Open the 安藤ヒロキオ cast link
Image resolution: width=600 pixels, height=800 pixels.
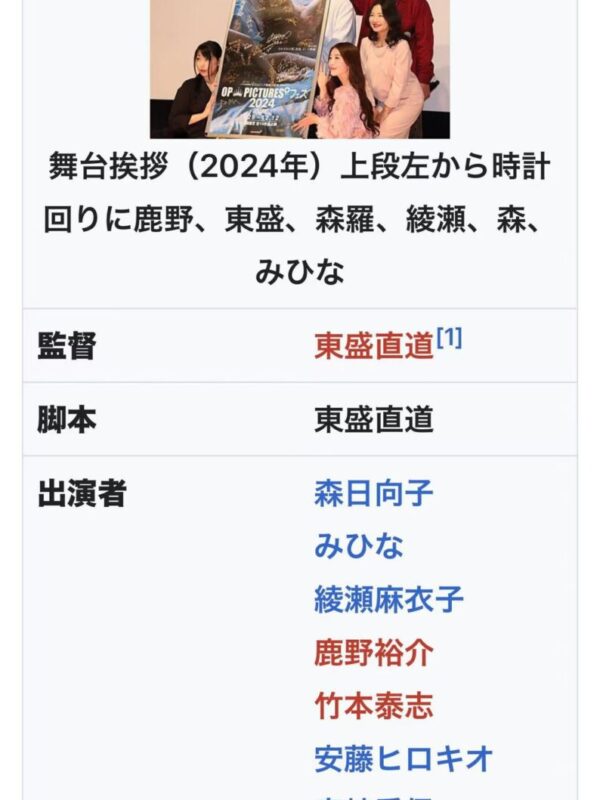404,758
